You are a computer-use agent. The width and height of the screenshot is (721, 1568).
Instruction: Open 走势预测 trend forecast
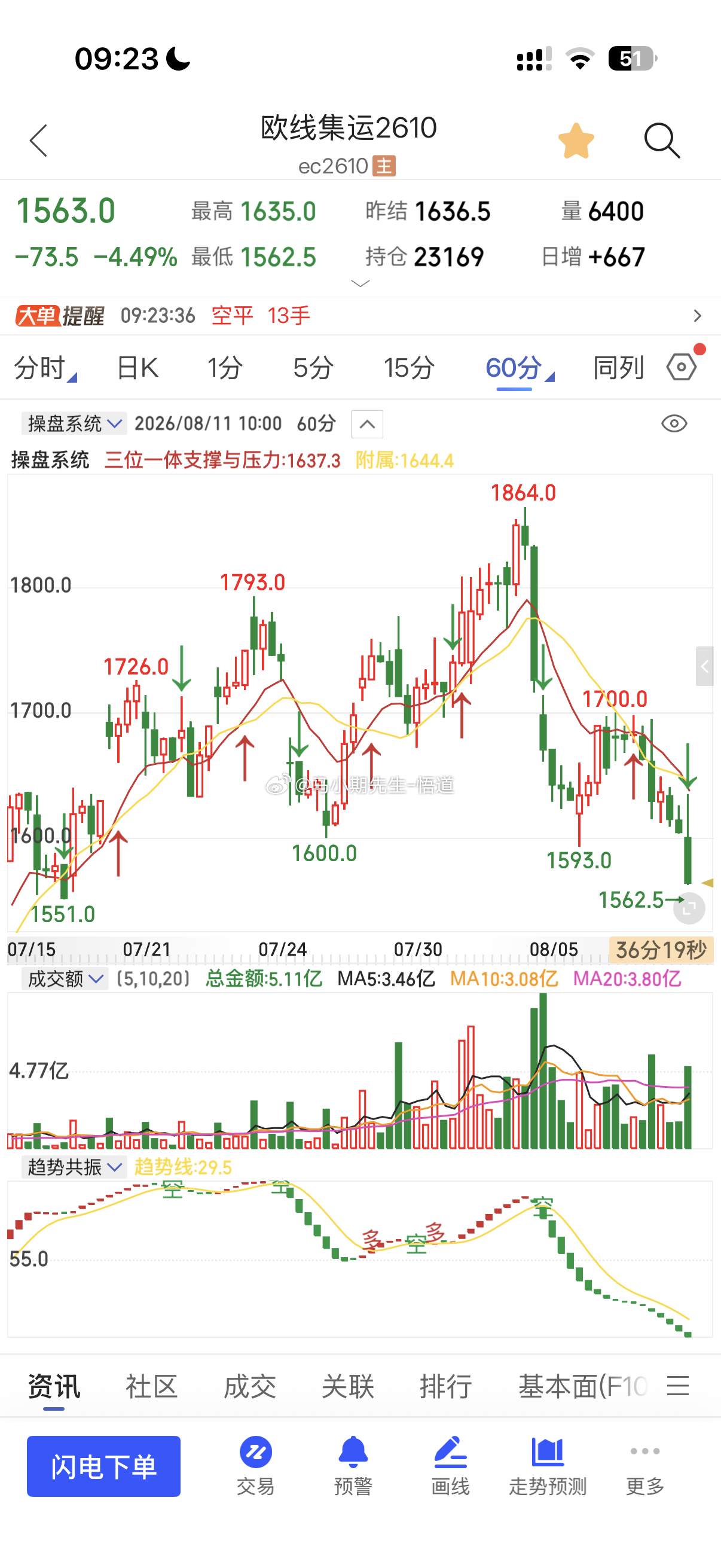pos(548,1465)
